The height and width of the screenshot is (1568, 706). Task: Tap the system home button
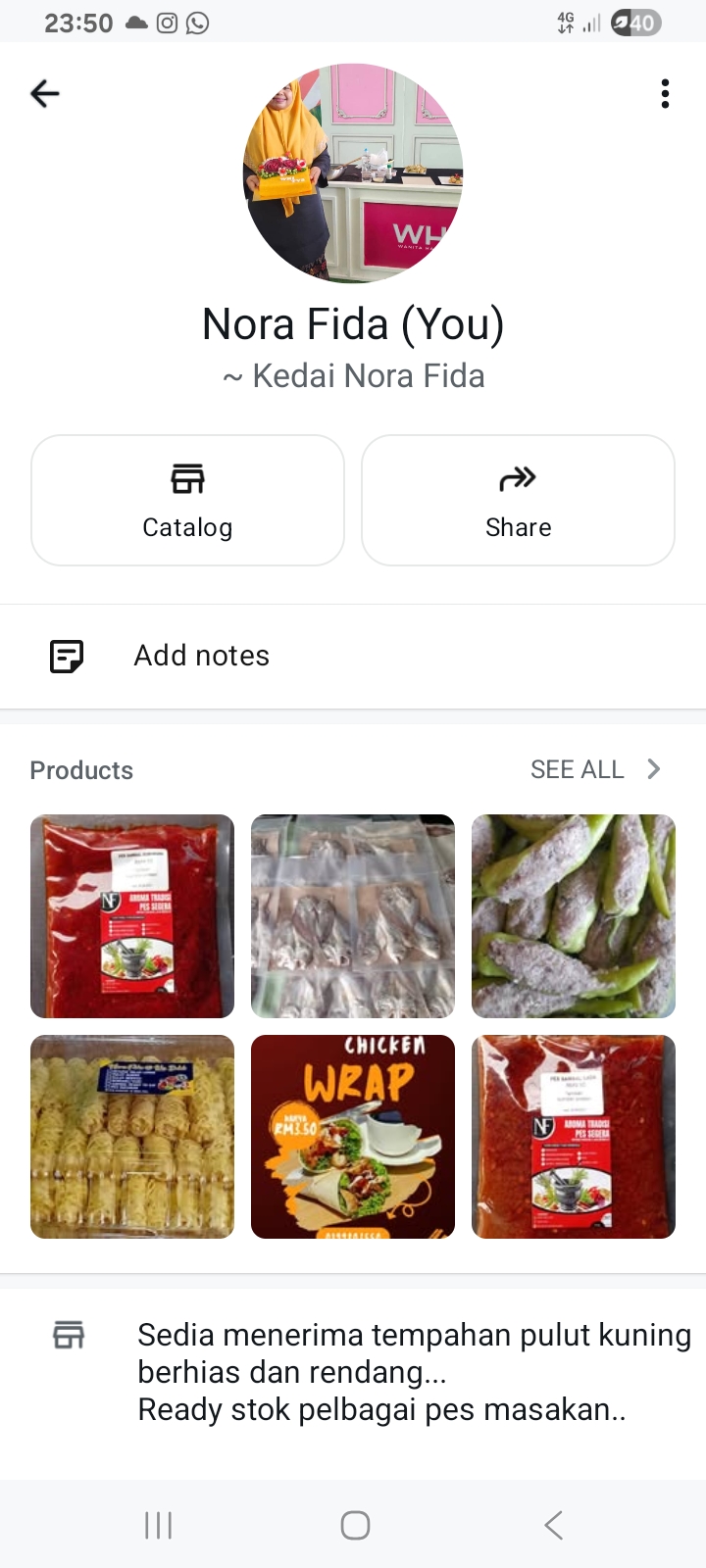tap(355, 1525)
